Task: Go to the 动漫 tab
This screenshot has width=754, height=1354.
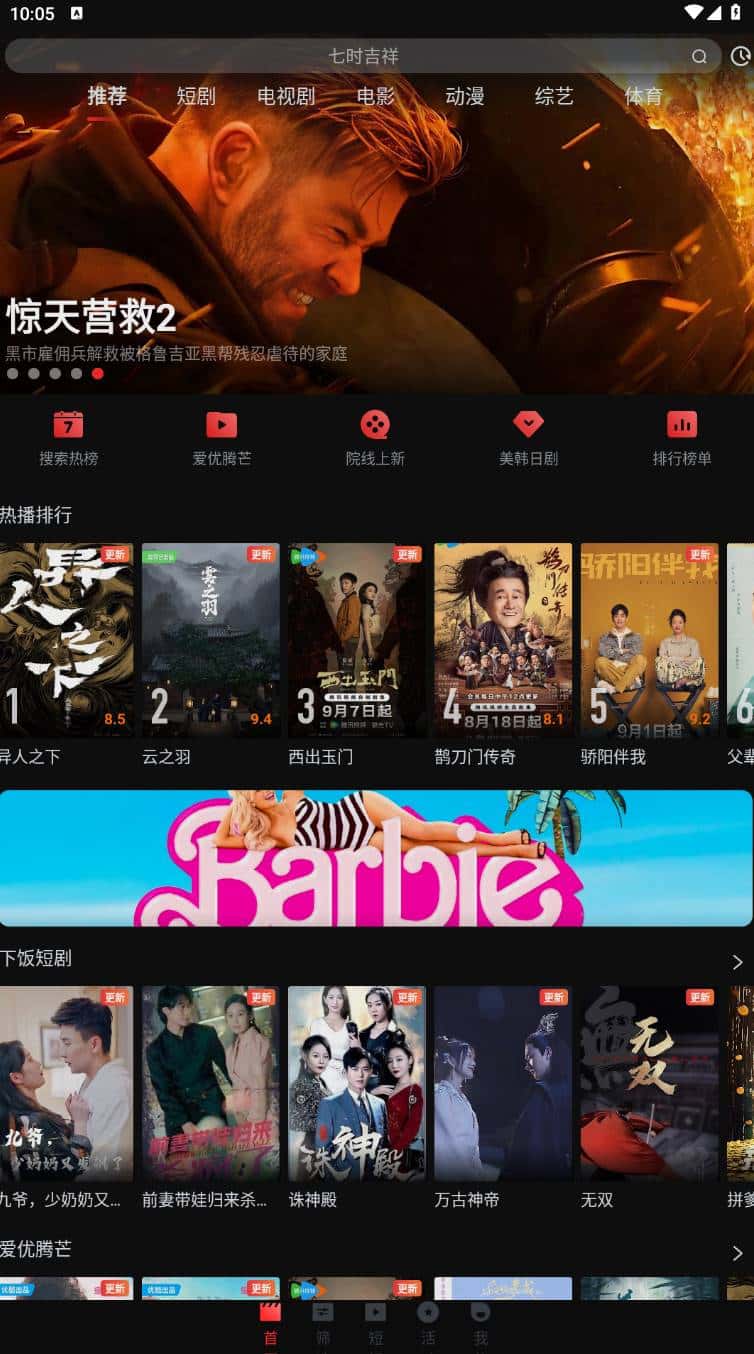Action: (x=465, y=96)
